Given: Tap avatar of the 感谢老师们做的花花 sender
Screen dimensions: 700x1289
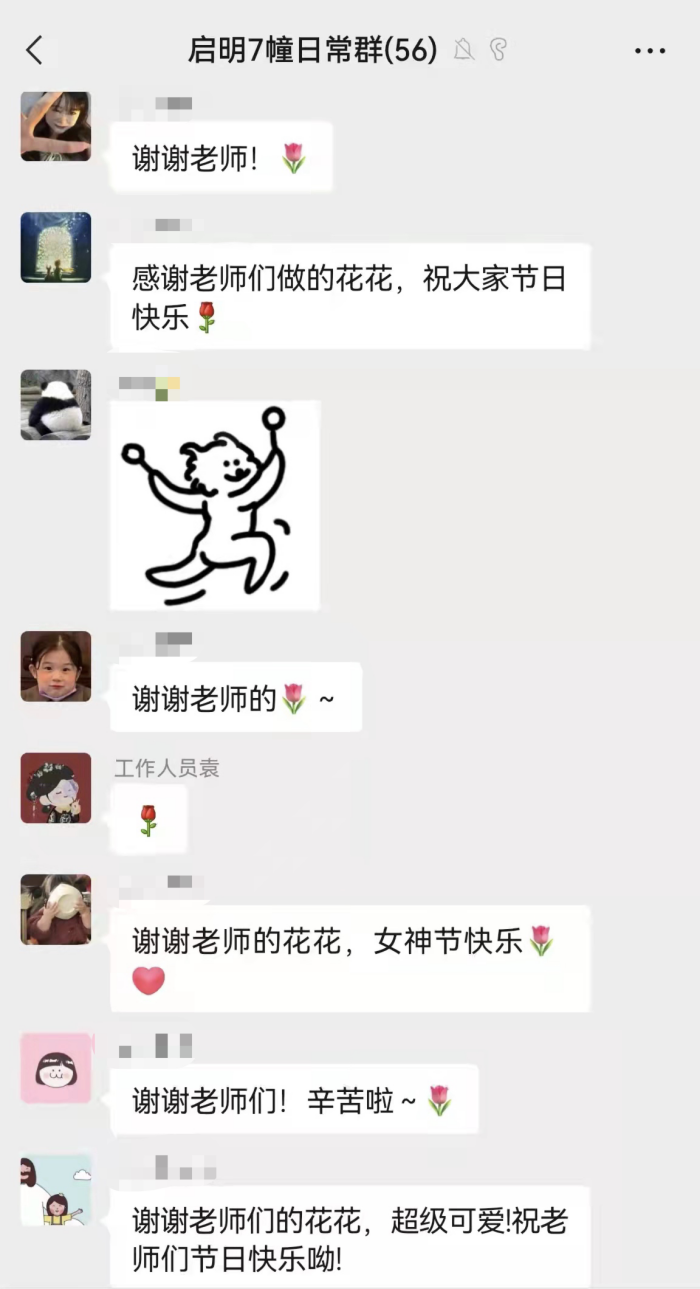Looking at the screenshot, I should coord(56,247).
